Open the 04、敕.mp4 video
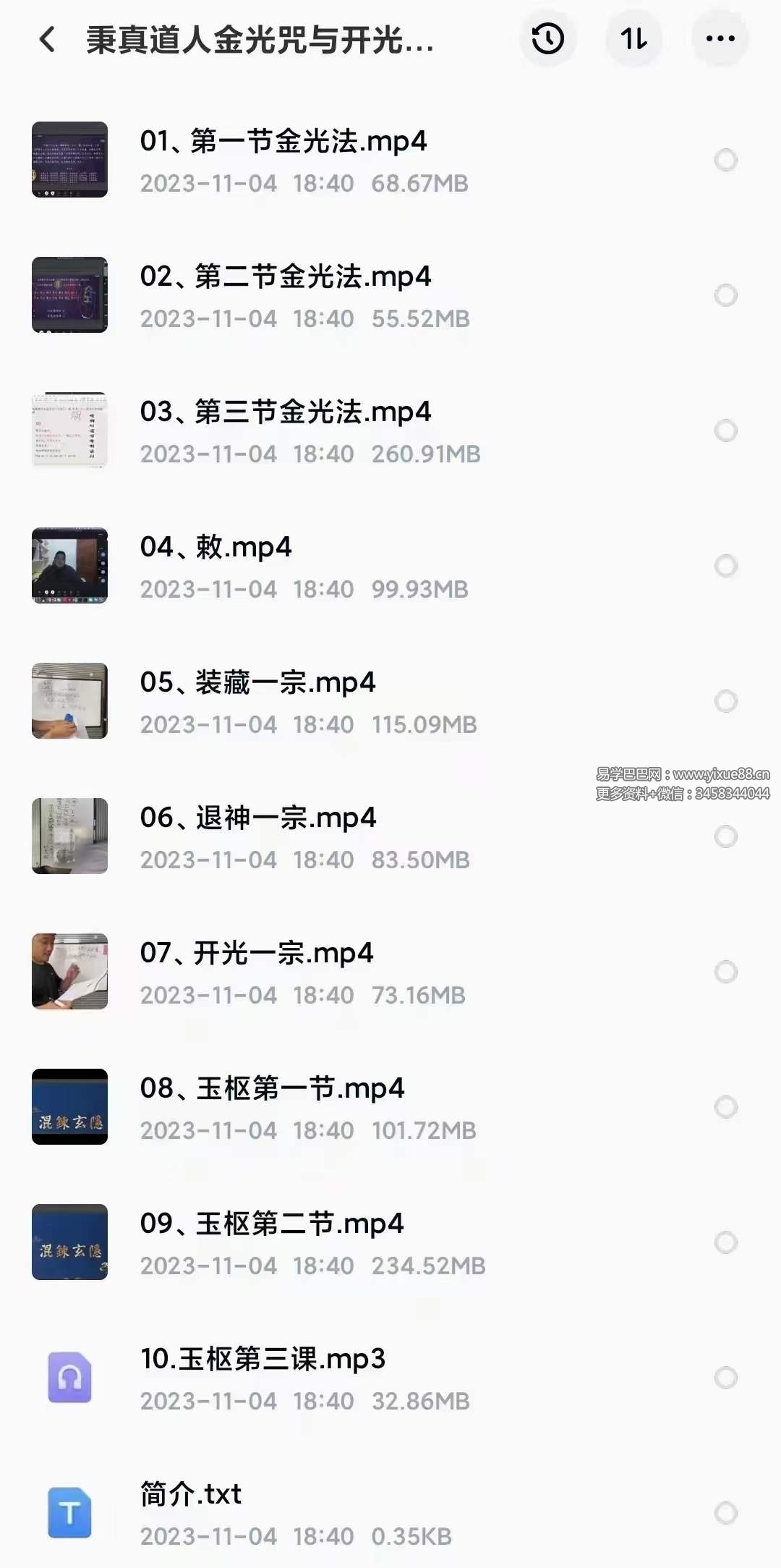781x1568 pixels. pyautogui.click(x=215, y=548)
